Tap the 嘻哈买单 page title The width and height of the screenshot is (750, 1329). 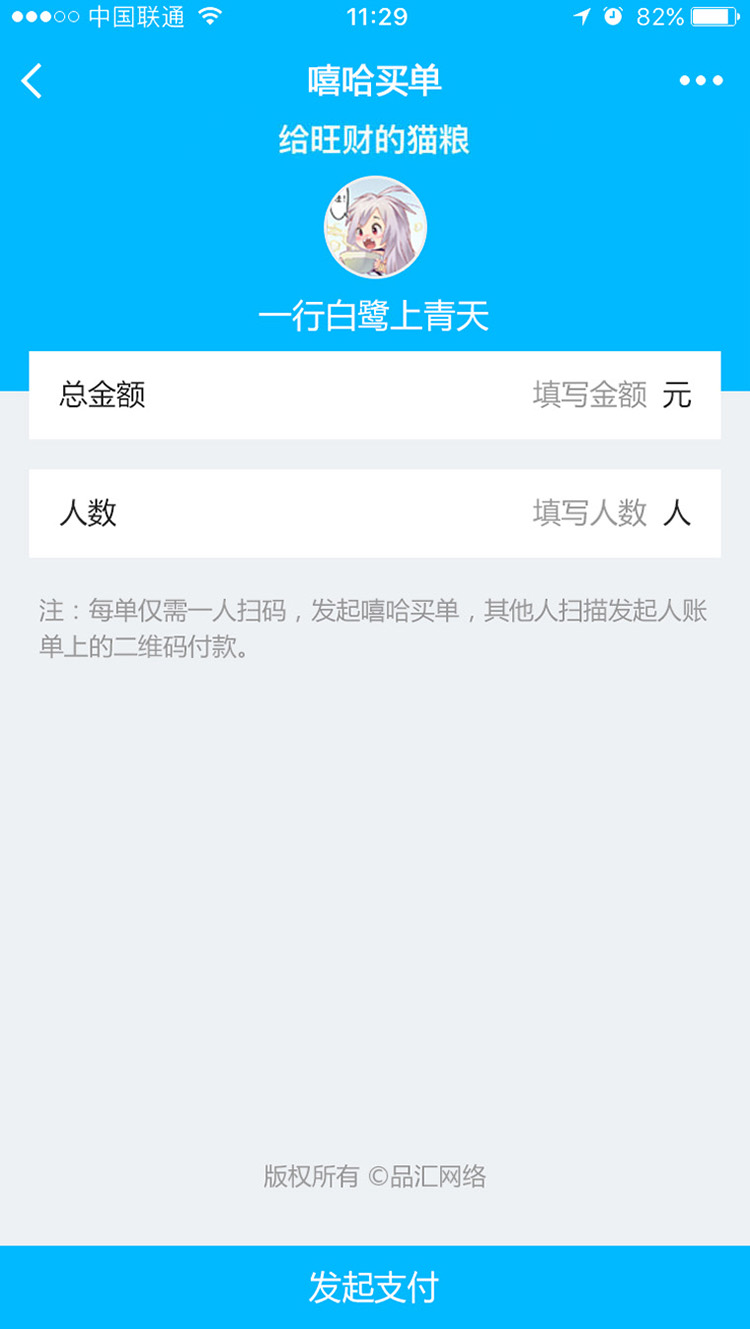click(375, 80)
